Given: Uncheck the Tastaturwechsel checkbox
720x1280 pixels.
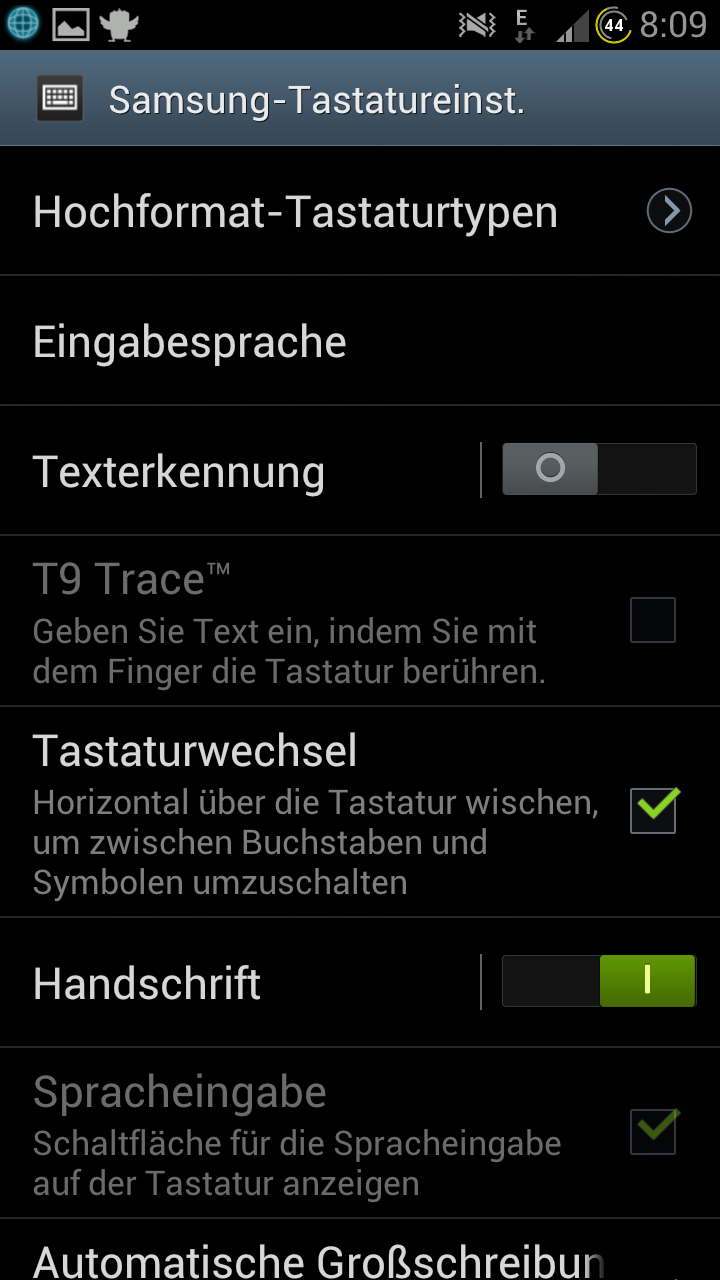Looking at the screenshot, I should pos(654,810).
